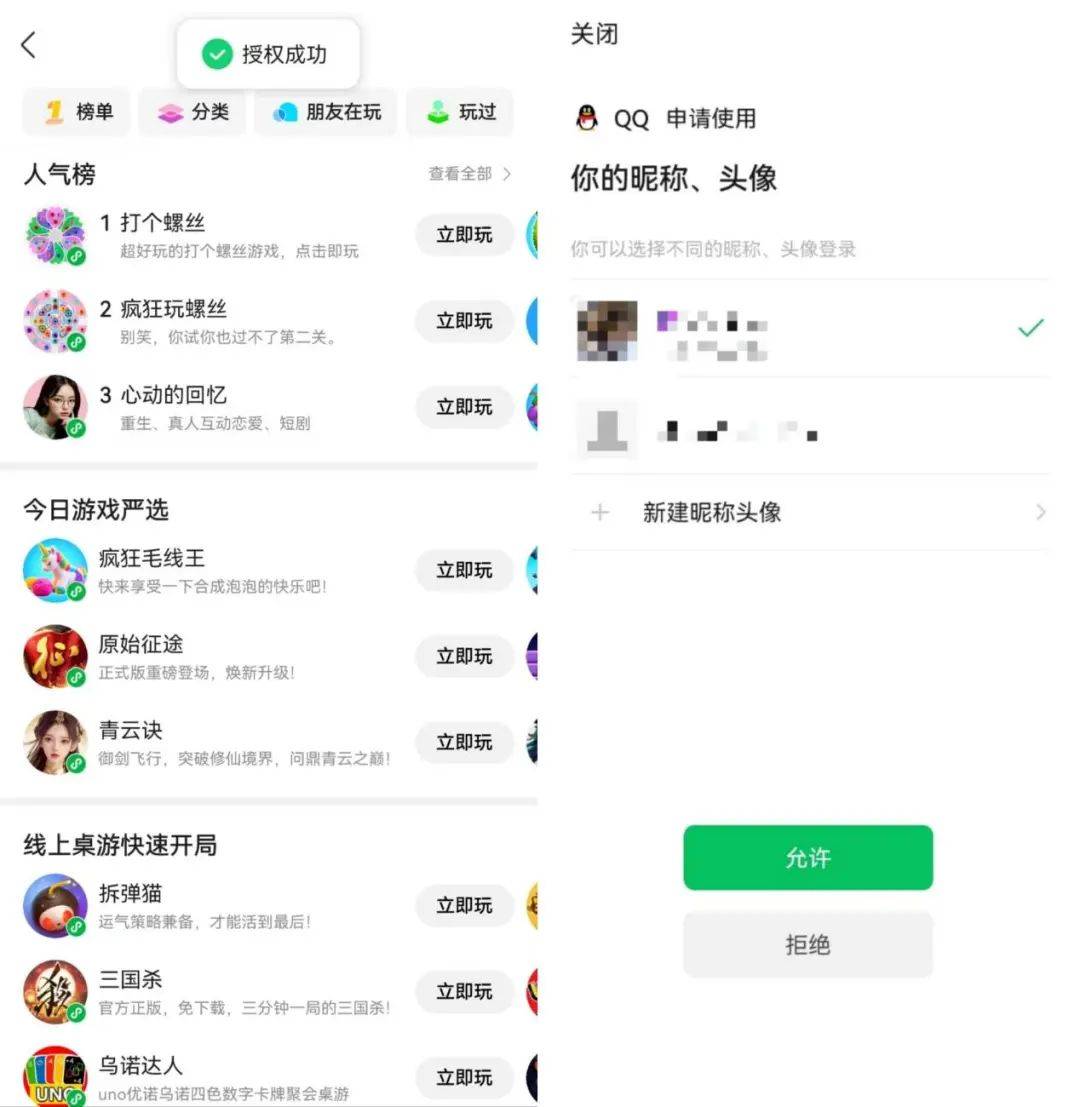Tap 立即玩 next to 疯狂玩螺丝
Screen dimensions: 1080x1107
464,321
